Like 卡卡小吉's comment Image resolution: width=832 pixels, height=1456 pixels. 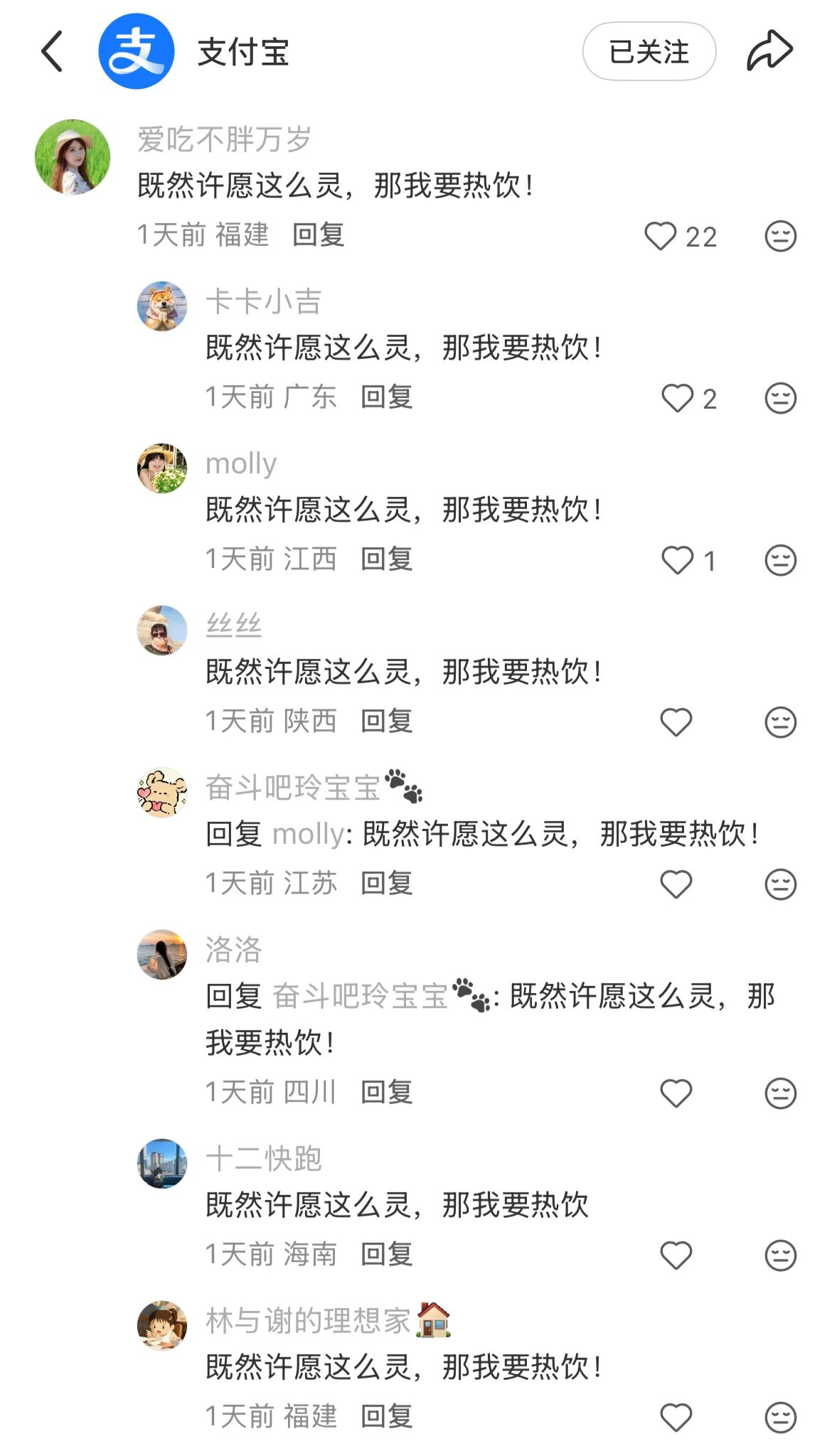pos(677,398)
